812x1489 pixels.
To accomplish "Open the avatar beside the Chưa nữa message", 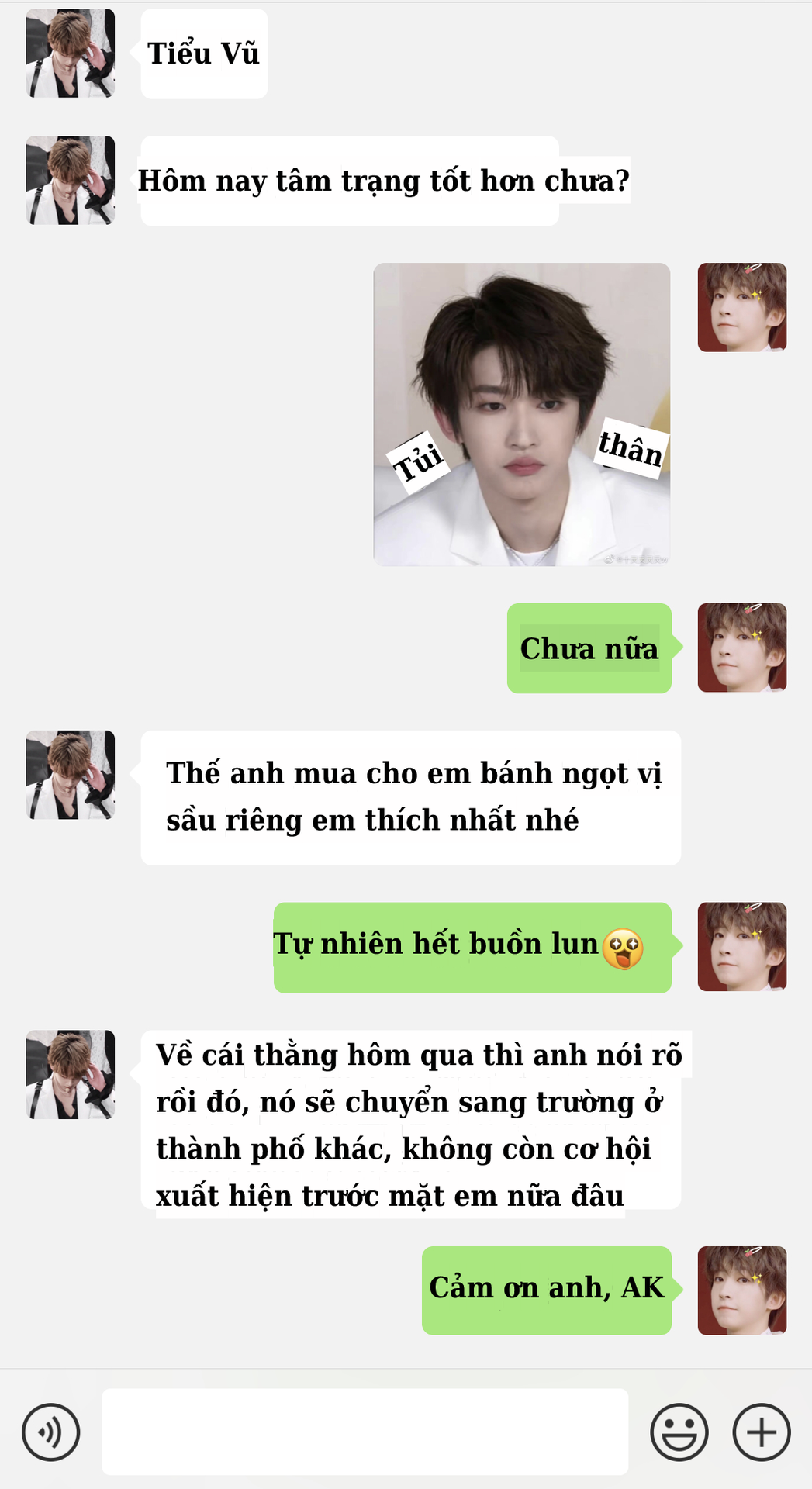I will click(742, 648).
